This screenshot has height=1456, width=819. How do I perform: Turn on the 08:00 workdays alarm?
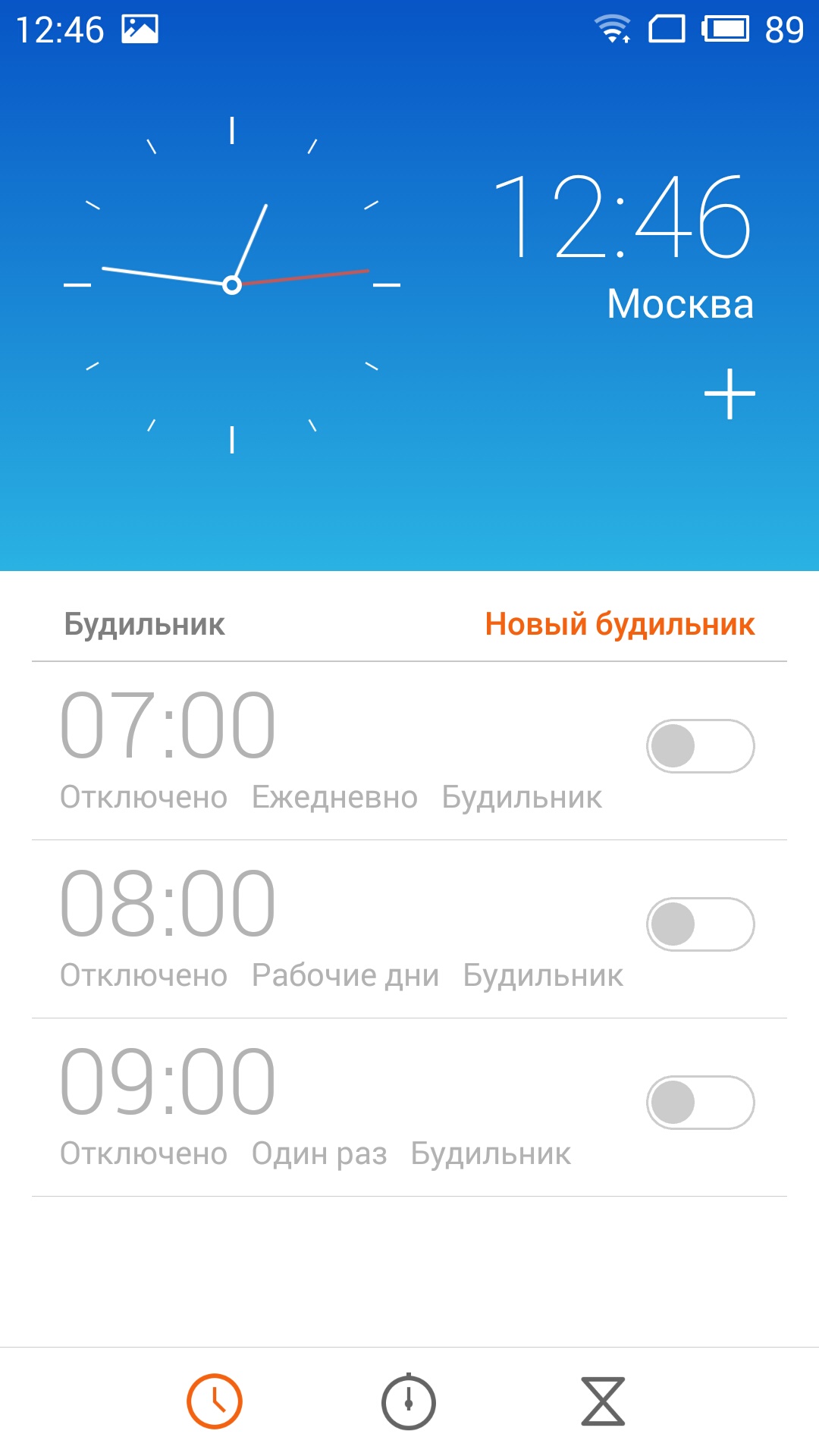700,924
